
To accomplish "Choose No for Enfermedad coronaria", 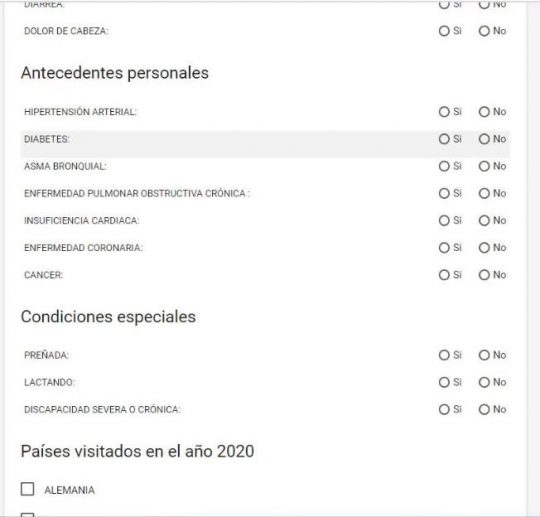I will 484,247.
